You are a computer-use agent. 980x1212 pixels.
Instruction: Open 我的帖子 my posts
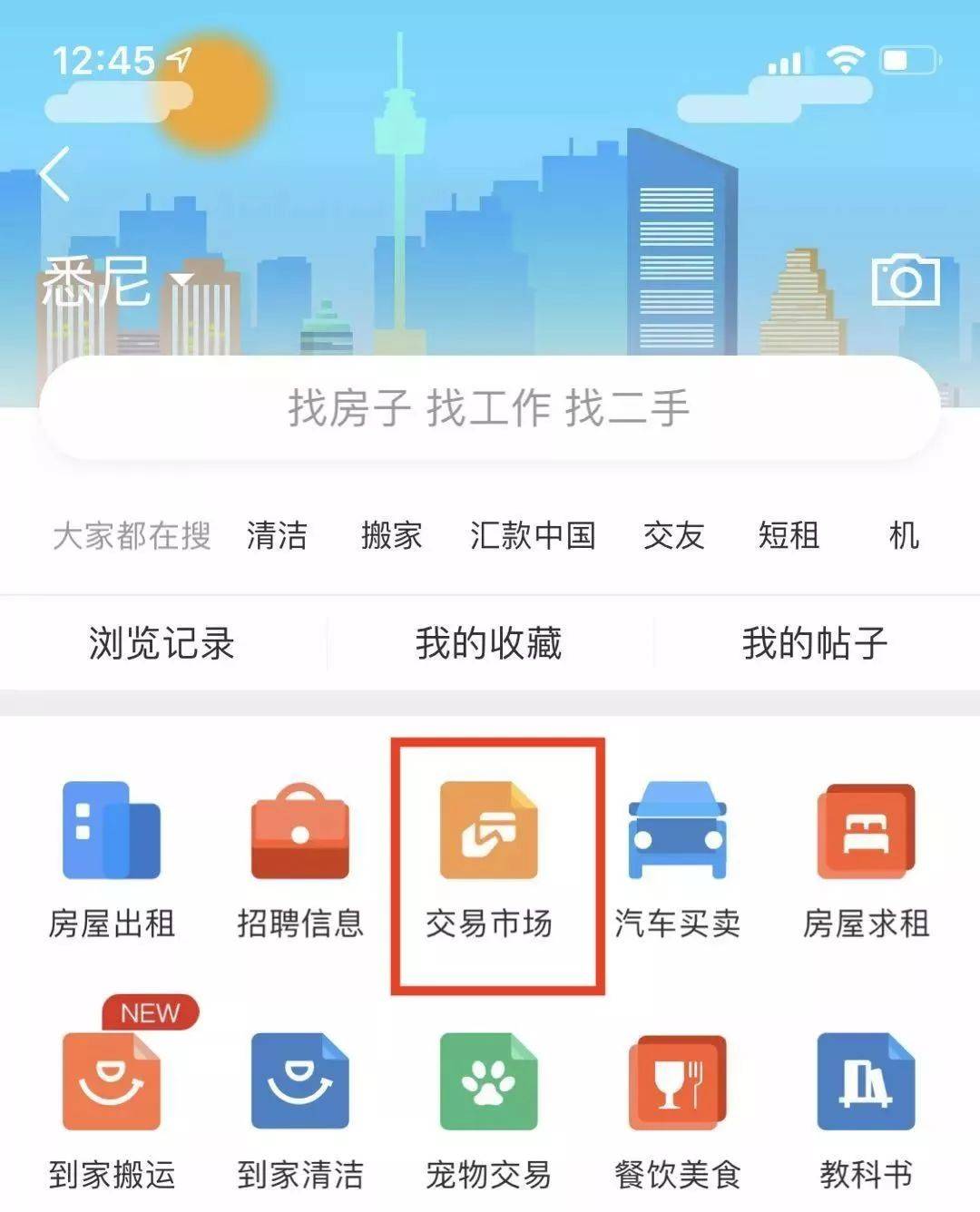[815, 643]
